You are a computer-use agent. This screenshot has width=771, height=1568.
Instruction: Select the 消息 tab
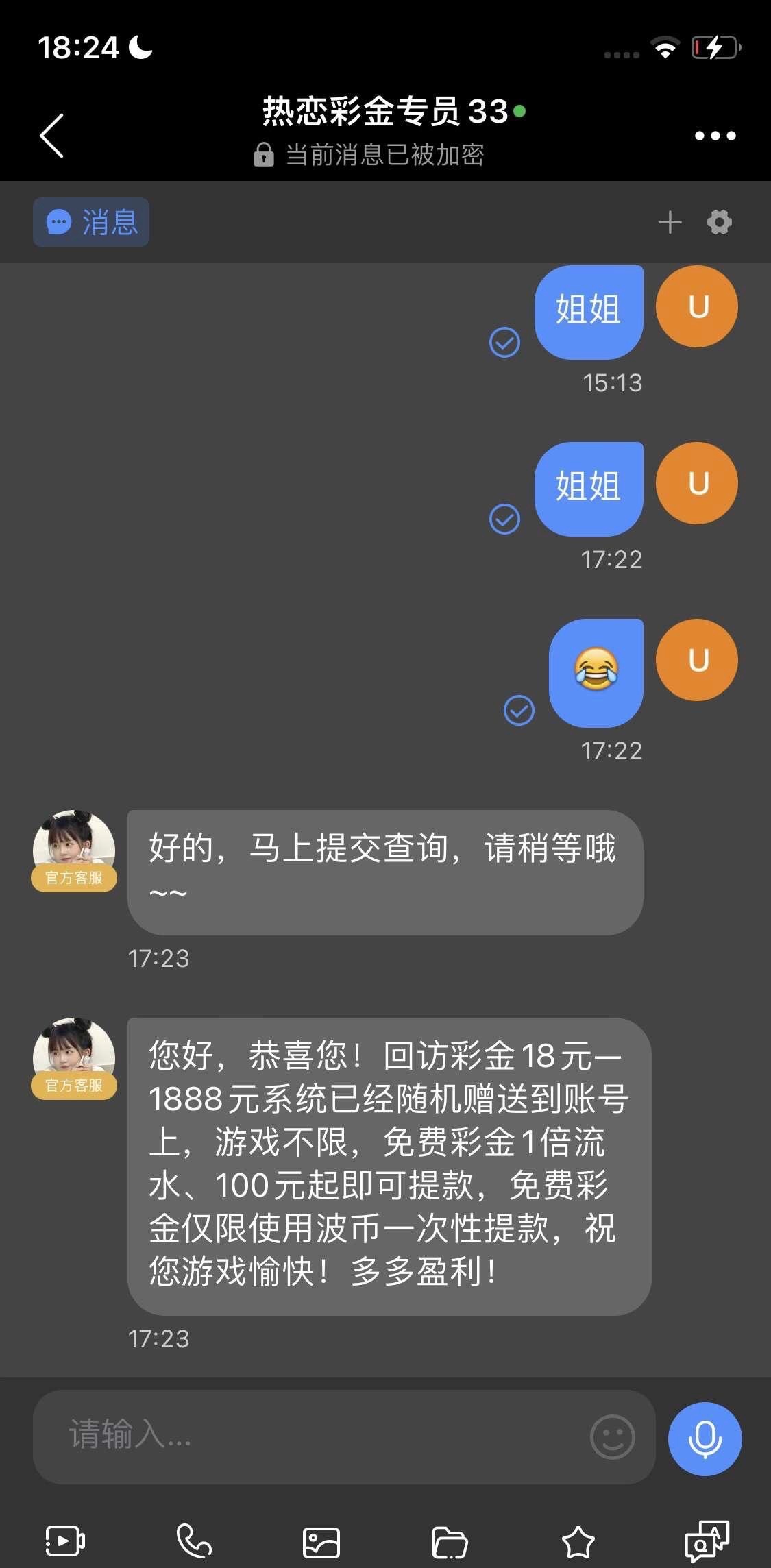(91, 222)
